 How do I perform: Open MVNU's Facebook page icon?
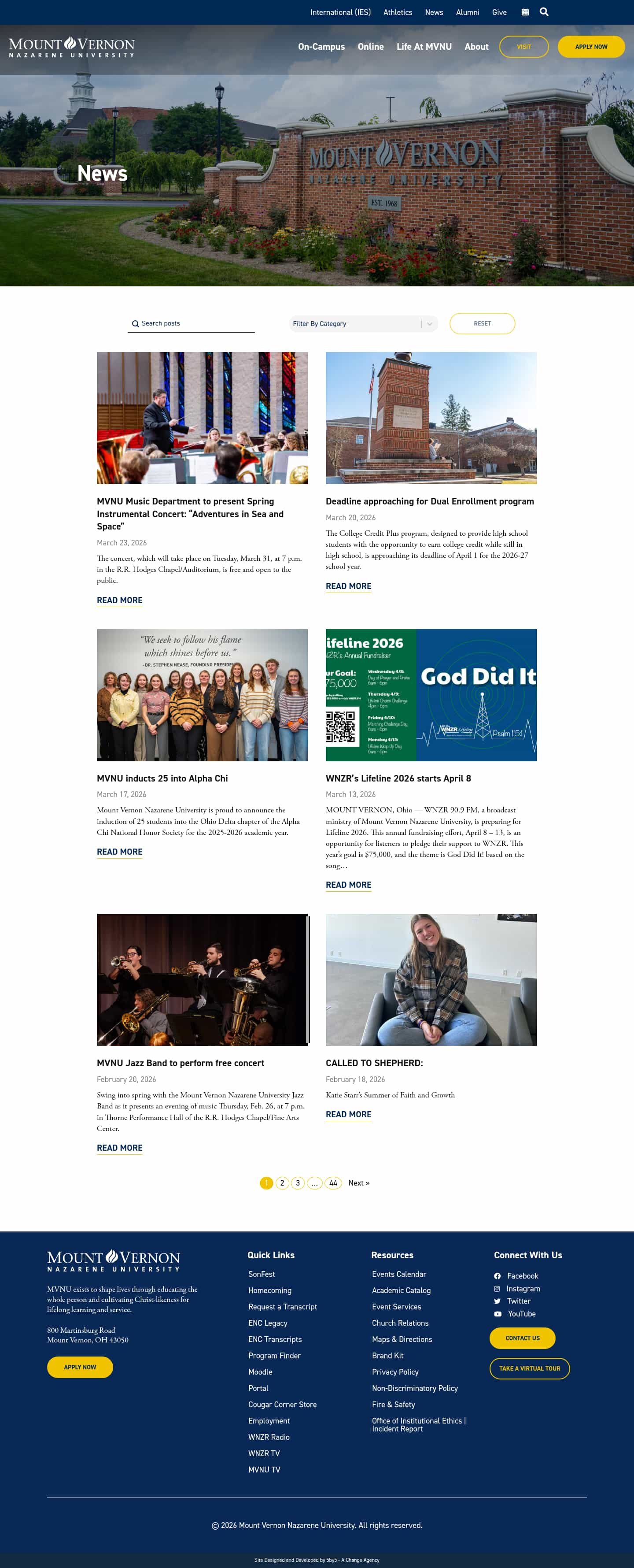pyautogui.click(x=498, y=1276)
